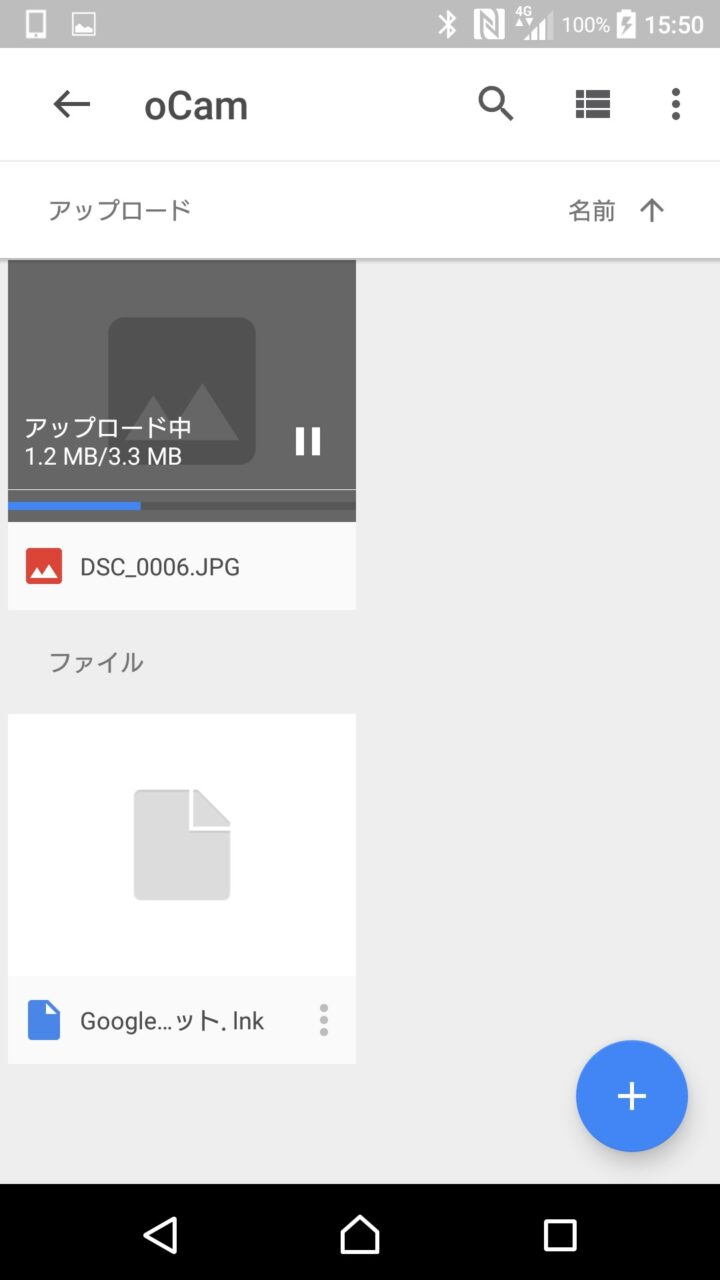Go to the Android home screen
This screenshot has width=720, height=1280.
coord(360,1235)
